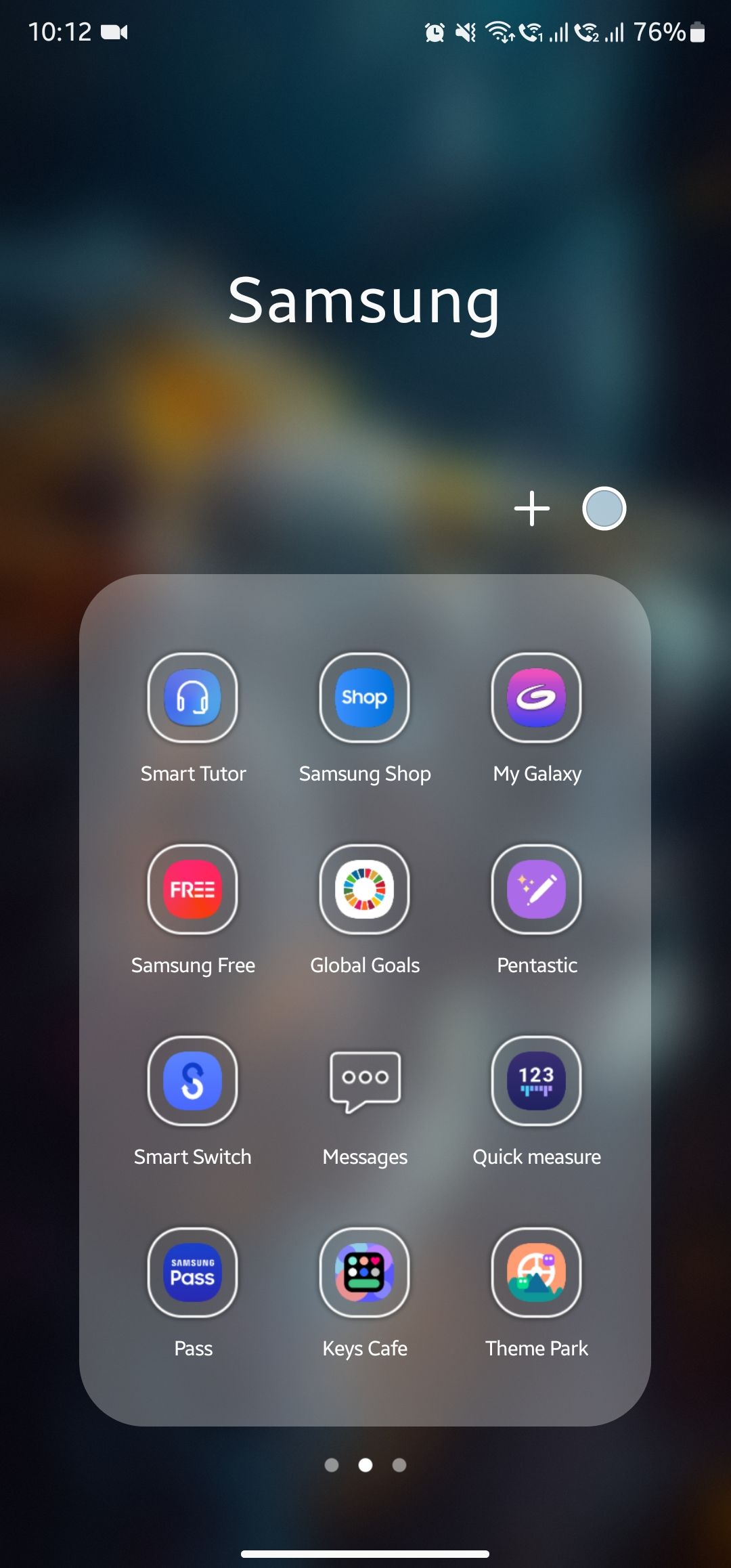Open Smart Switch

click(193, 1081)
